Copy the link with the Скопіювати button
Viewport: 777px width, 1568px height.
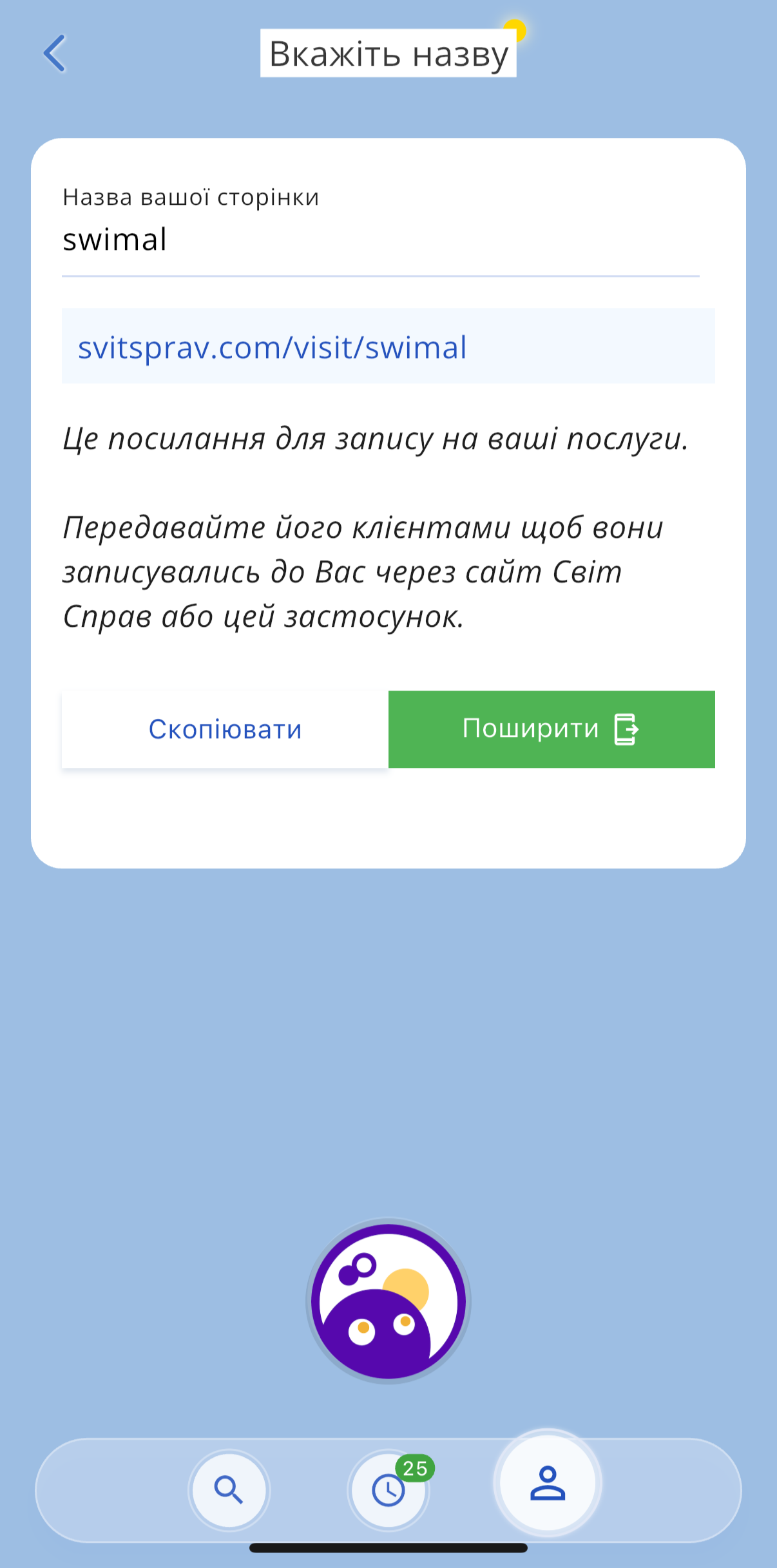pos(225,729)
